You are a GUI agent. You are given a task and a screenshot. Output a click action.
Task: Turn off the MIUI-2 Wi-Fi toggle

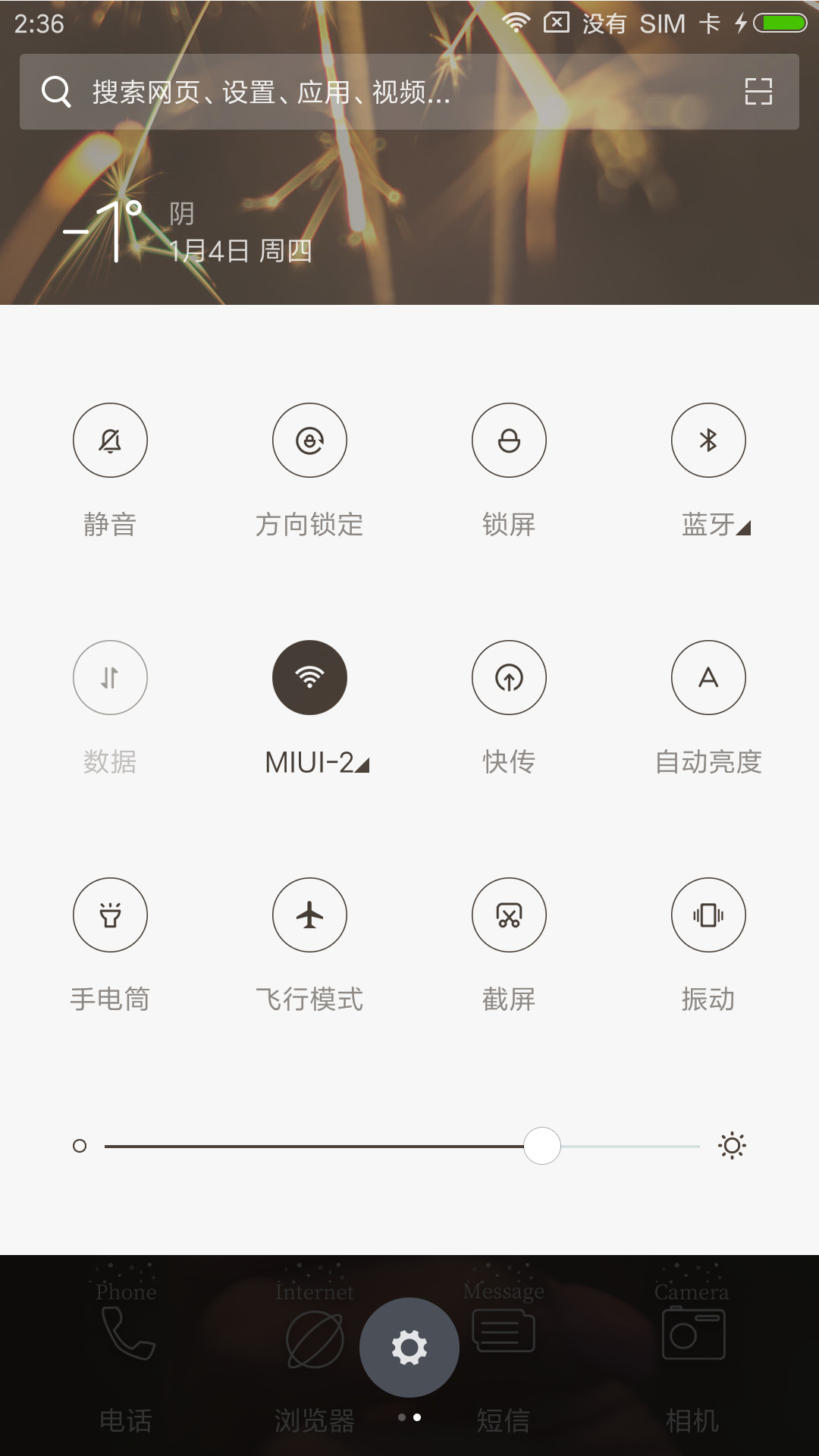pyautogui.click(x=309, y=677)
